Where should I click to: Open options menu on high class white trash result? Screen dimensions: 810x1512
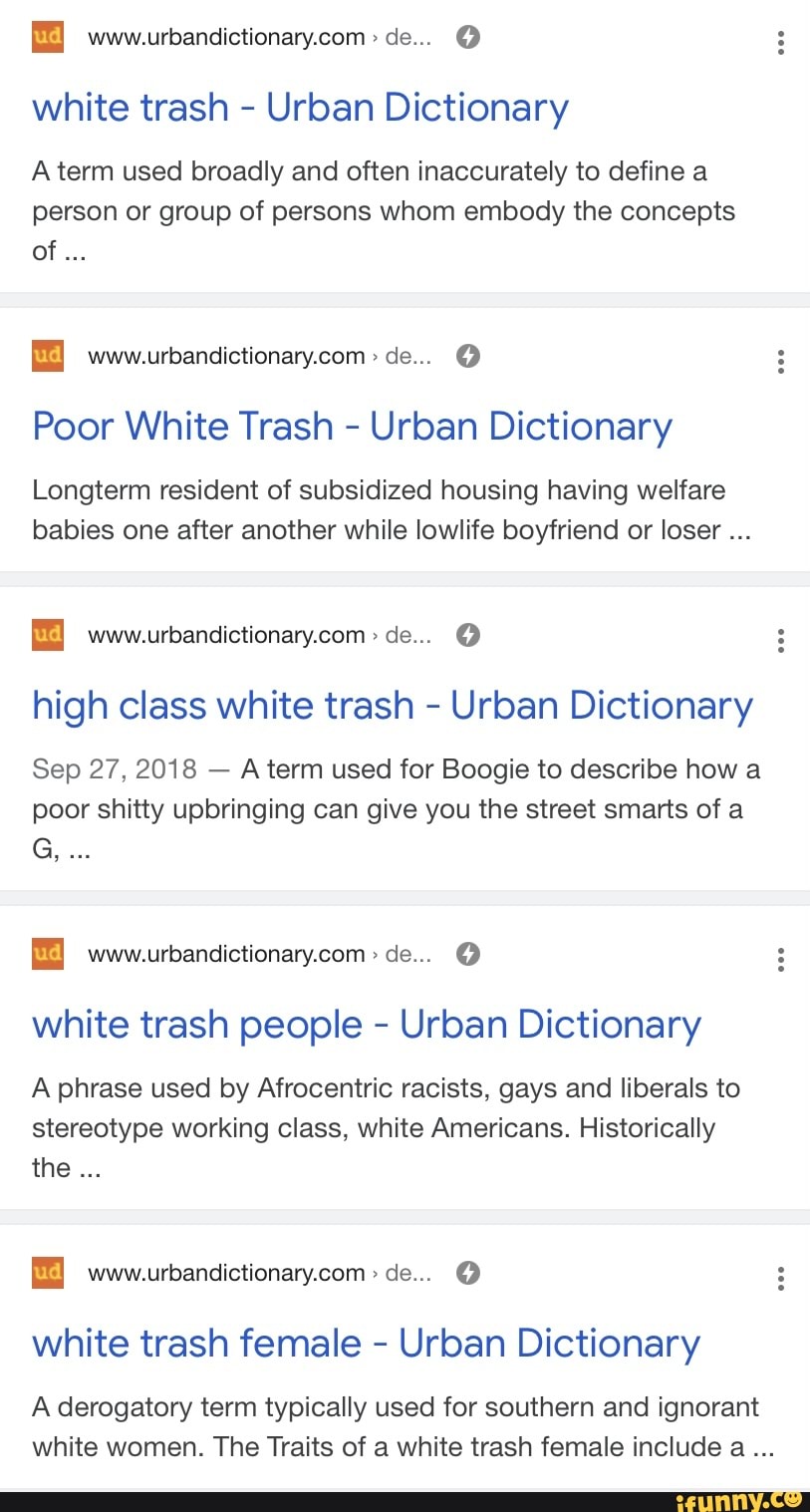[781, 641]
